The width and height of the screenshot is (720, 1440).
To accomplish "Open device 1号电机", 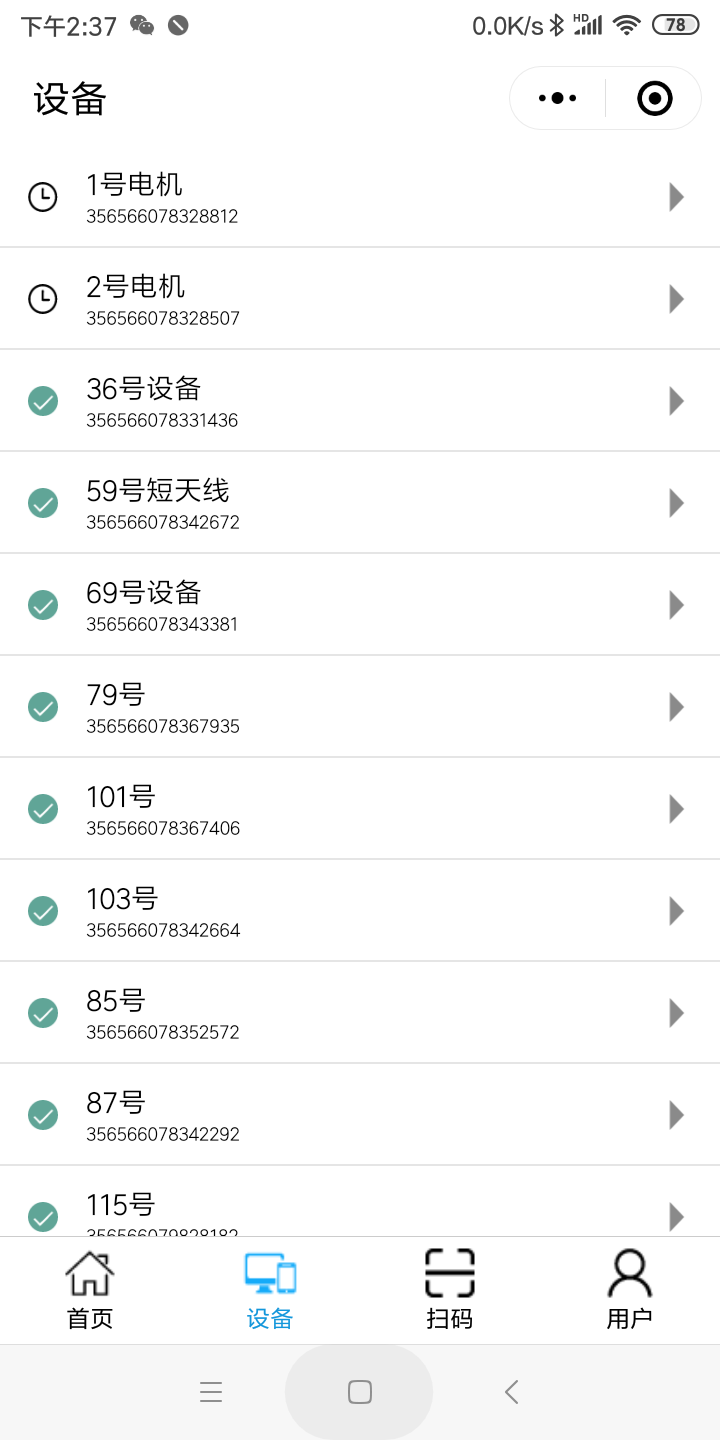I will [360, 198].
